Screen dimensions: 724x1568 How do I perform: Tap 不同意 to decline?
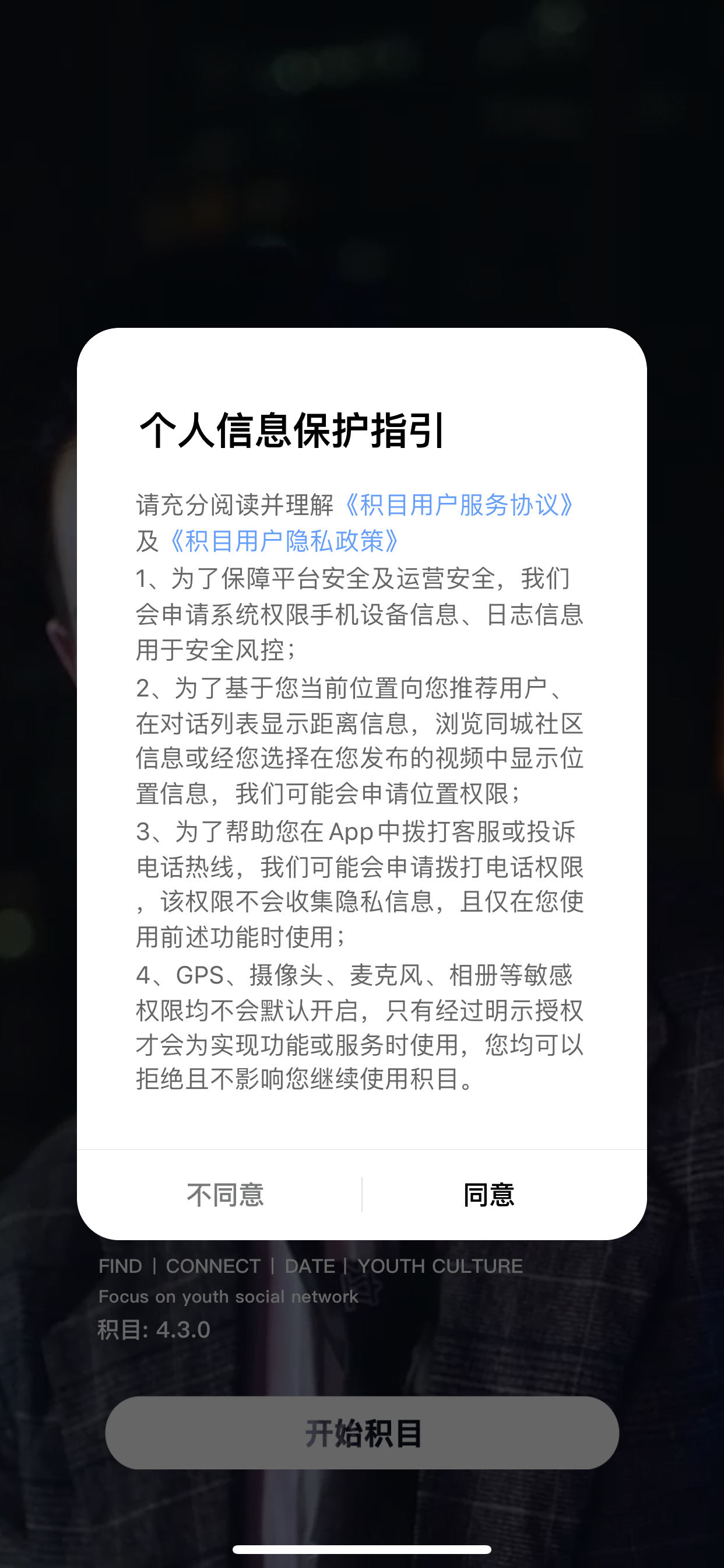coord(225,1195)
